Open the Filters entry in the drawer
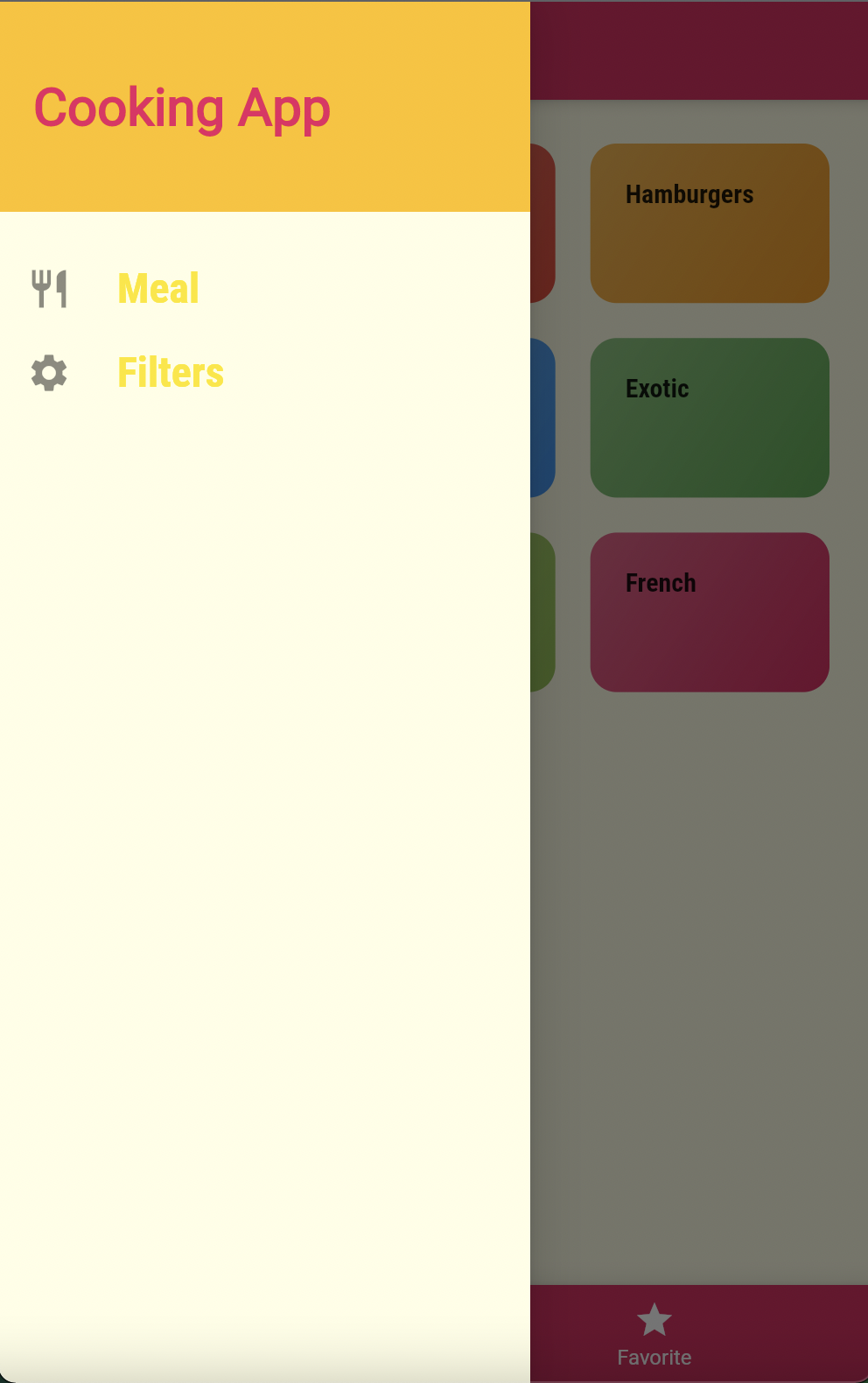The height and width of the screenshot is (1383, 868). point(170,372)
